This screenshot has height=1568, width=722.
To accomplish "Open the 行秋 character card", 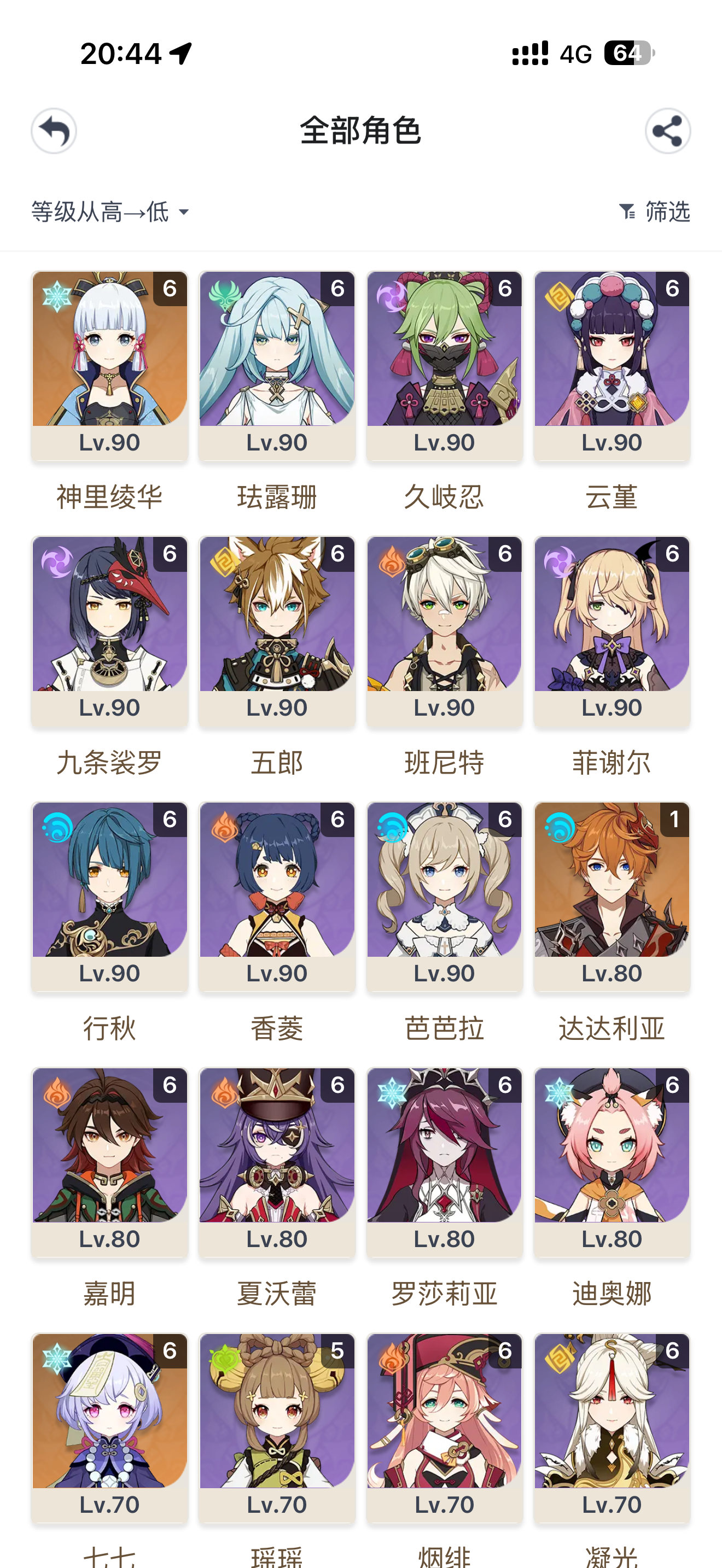I will pyautogui.click(x=109, y=896).
